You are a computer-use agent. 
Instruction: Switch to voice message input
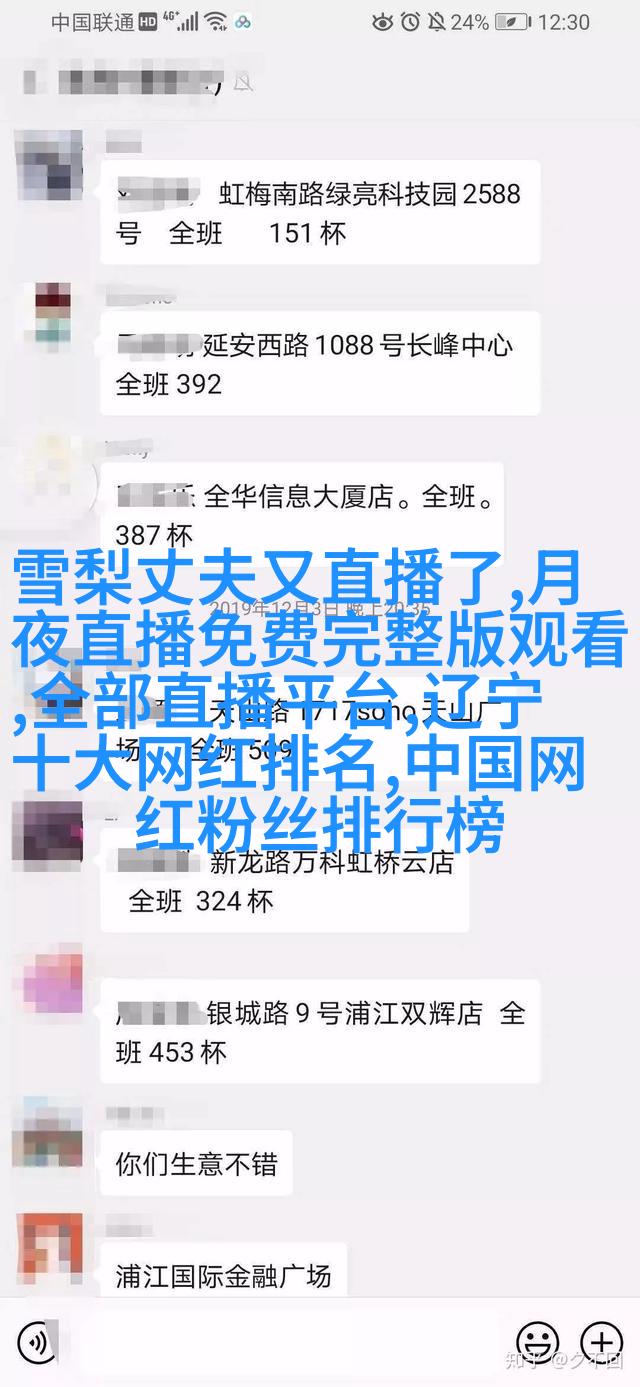[34, 1339]
